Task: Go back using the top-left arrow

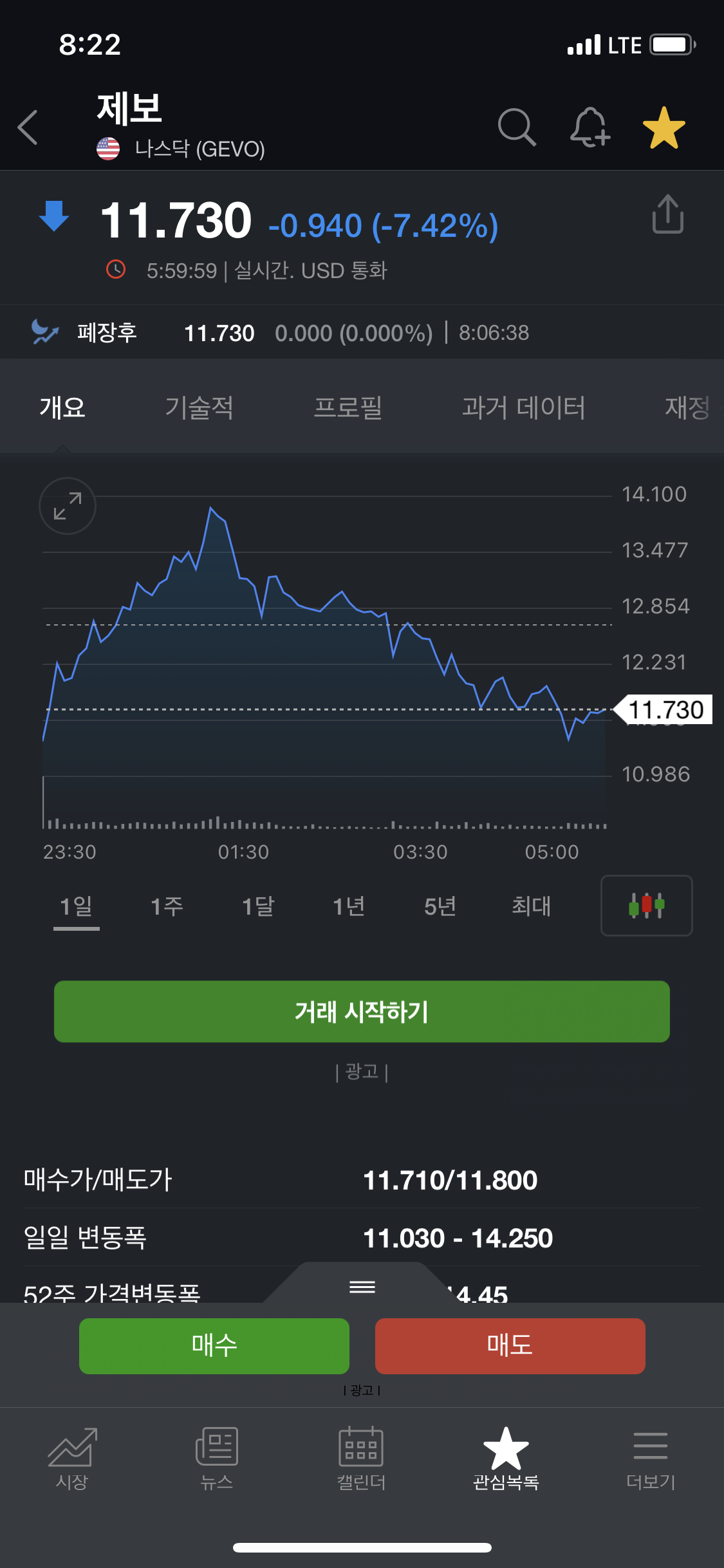Action: click(x=28, y=127)
